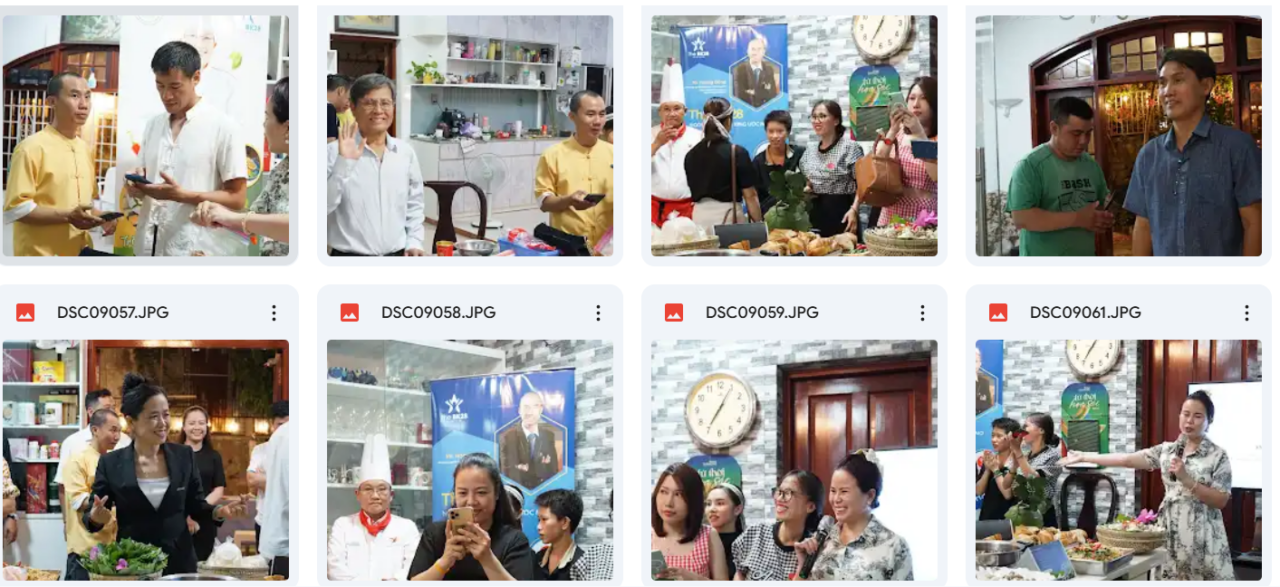Open more options for DSC09057.JPG
Image resolution: width=1280 pixels, height=587 pixels.
coord(274,313)
